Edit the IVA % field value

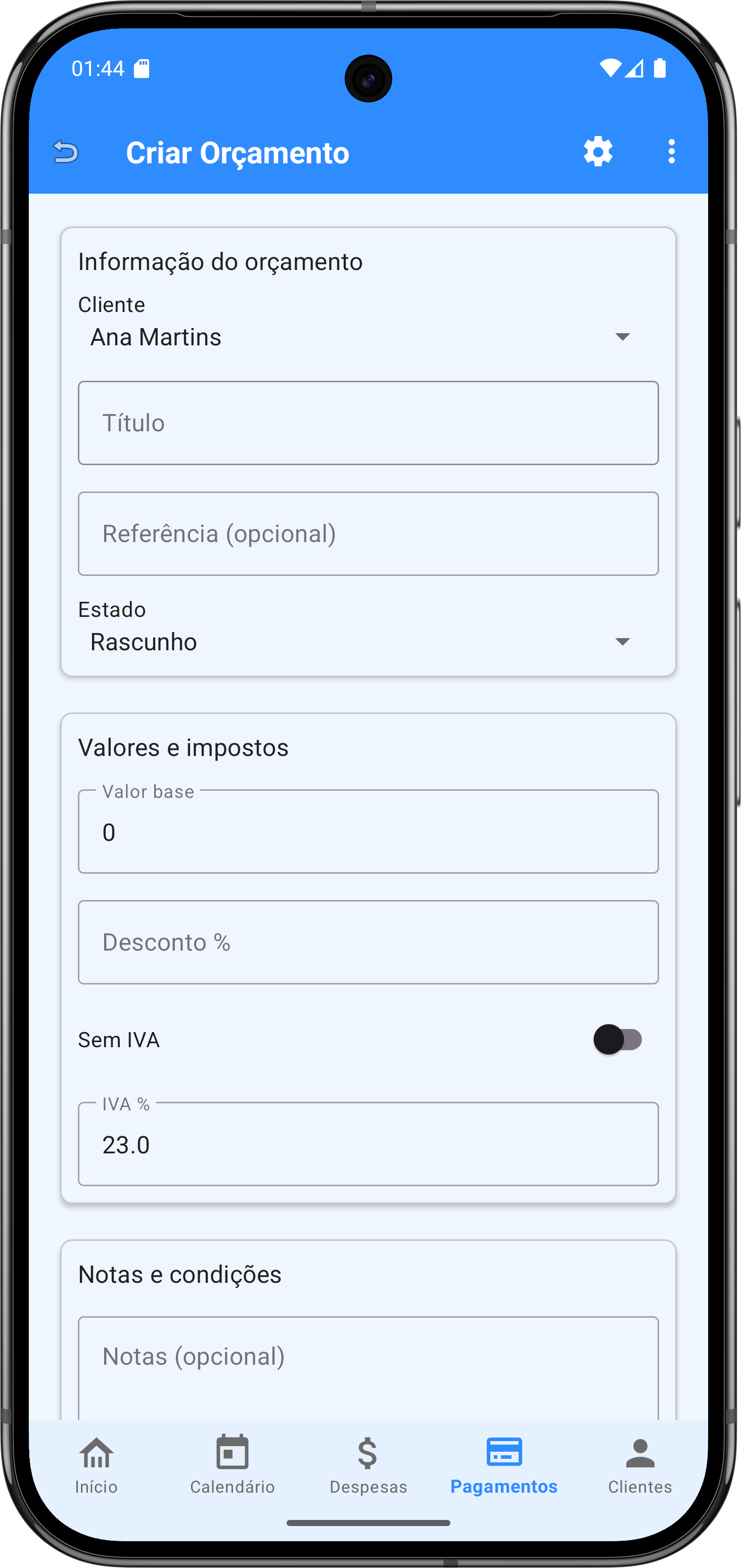click(367, 1144)
